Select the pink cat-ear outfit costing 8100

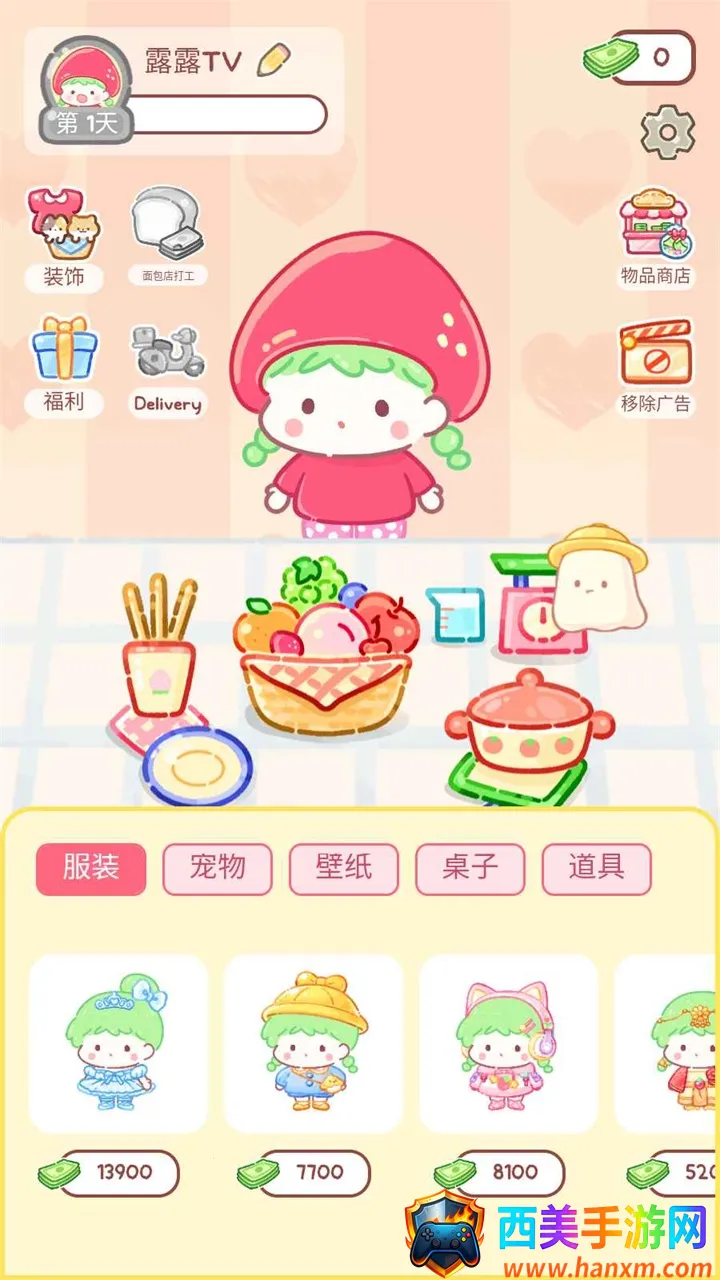click(508, 1044)
